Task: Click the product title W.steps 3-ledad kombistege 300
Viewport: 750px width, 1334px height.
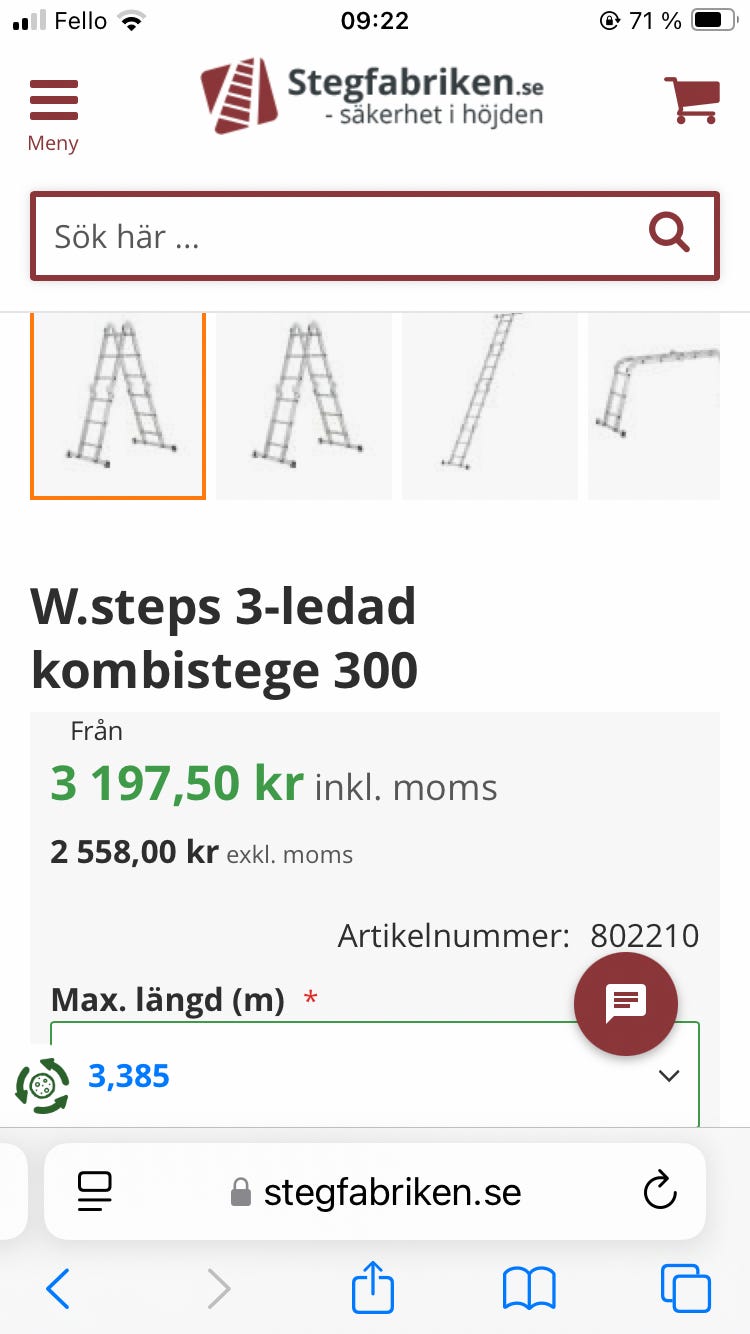Action: click(224, 637)
